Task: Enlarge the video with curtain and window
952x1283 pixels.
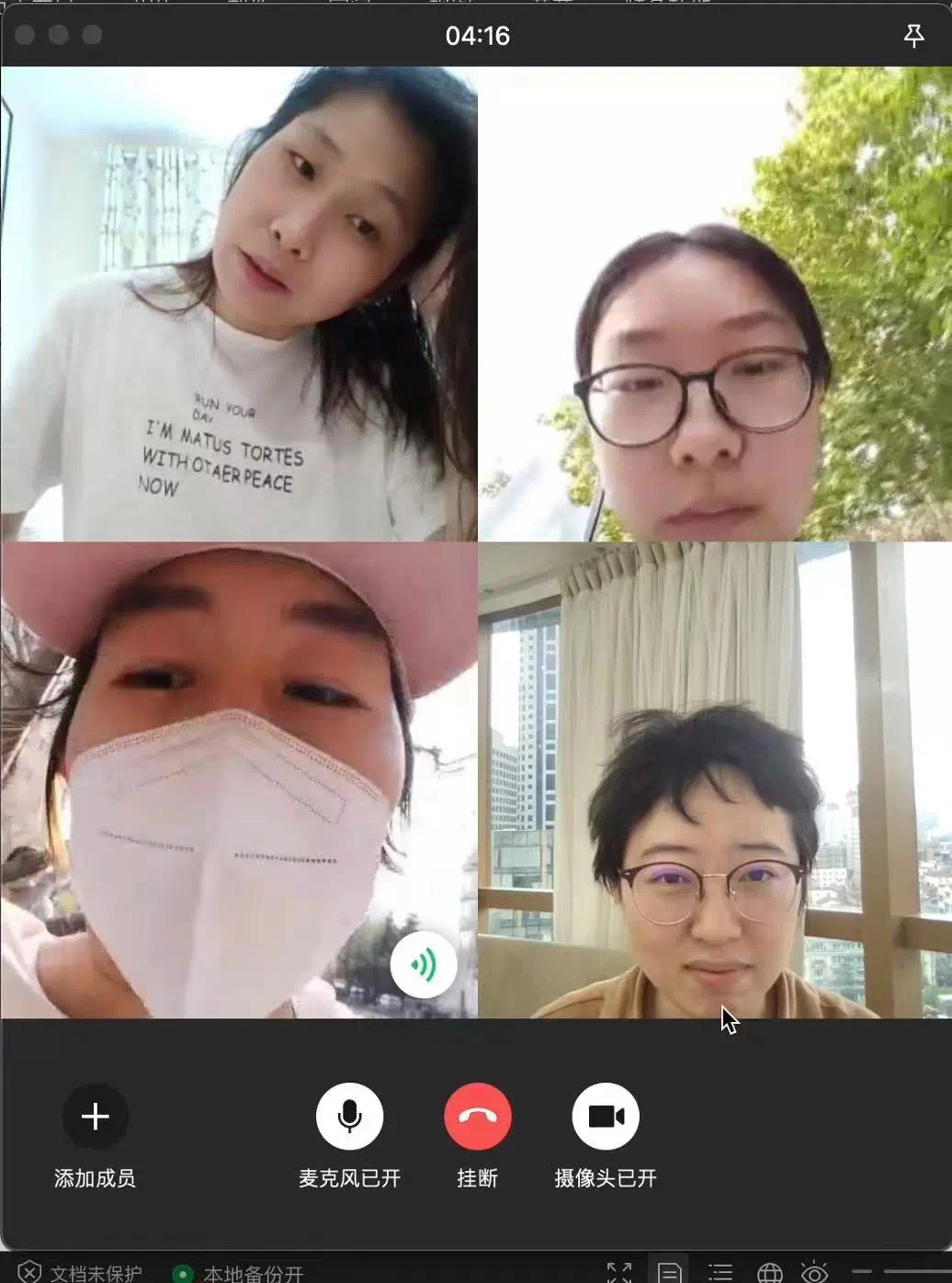Action: (715, 779)
